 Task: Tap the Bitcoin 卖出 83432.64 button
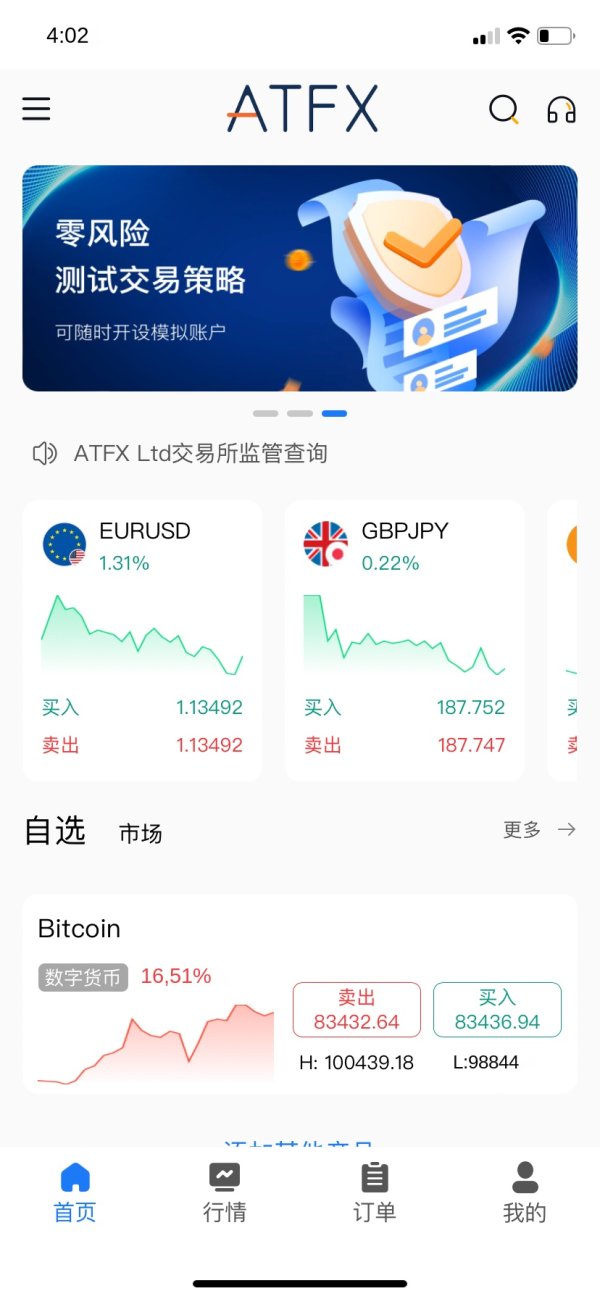pos(357,1010)
